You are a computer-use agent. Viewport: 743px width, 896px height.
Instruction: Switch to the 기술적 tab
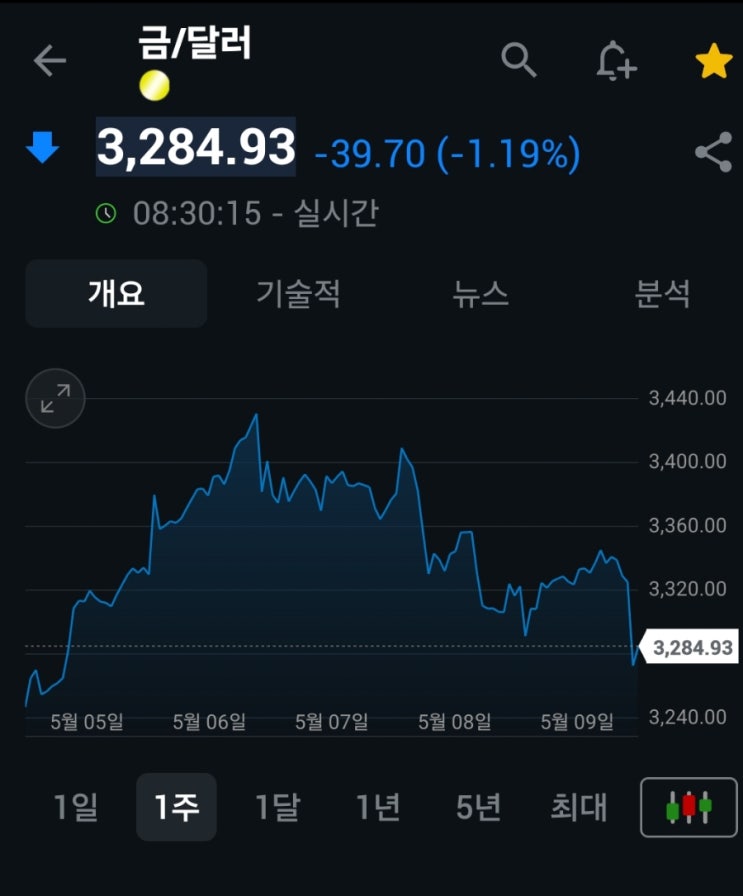[298, 294]
